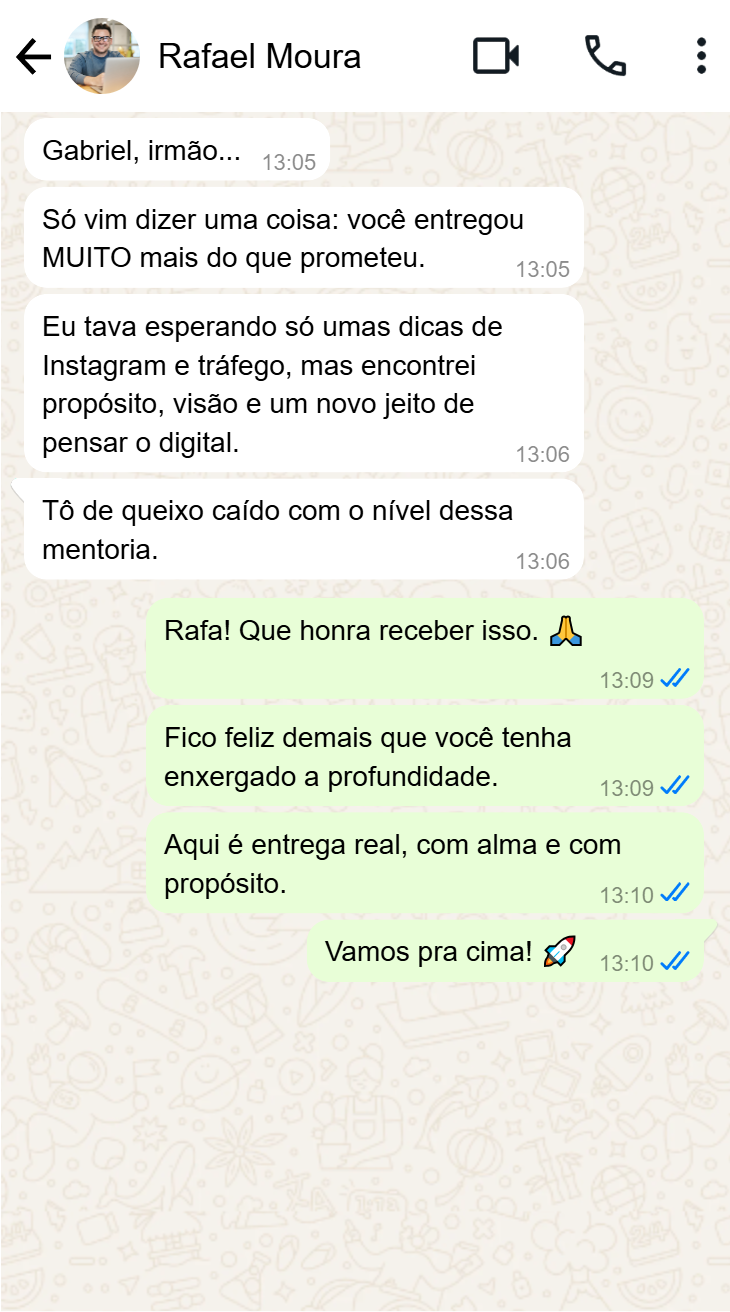Start a video call with Rafael

[495, 56]
